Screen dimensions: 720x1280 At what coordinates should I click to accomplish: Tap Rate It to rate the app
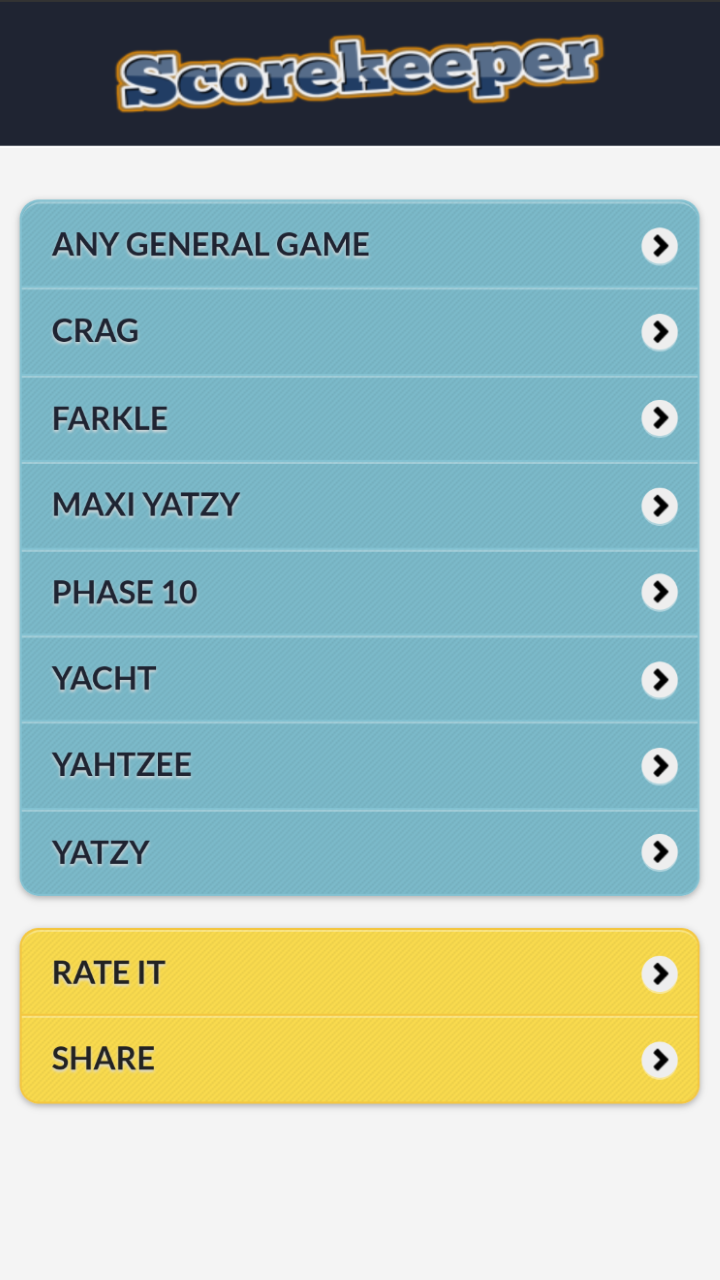359,973
